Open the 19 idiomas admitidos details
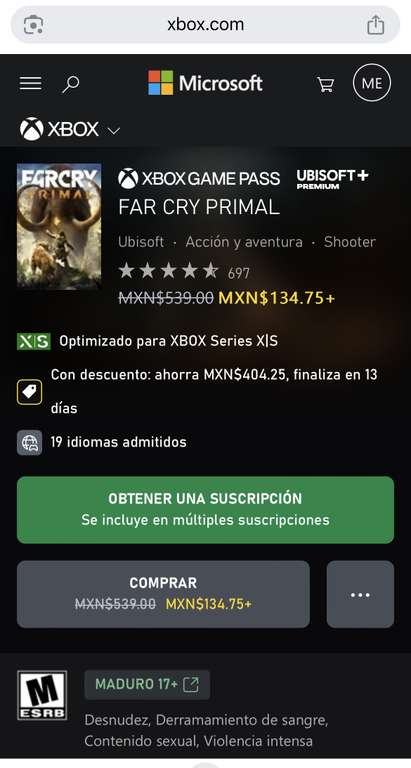The width and height of the screenshot is (411, 768). tap(119, 442)
